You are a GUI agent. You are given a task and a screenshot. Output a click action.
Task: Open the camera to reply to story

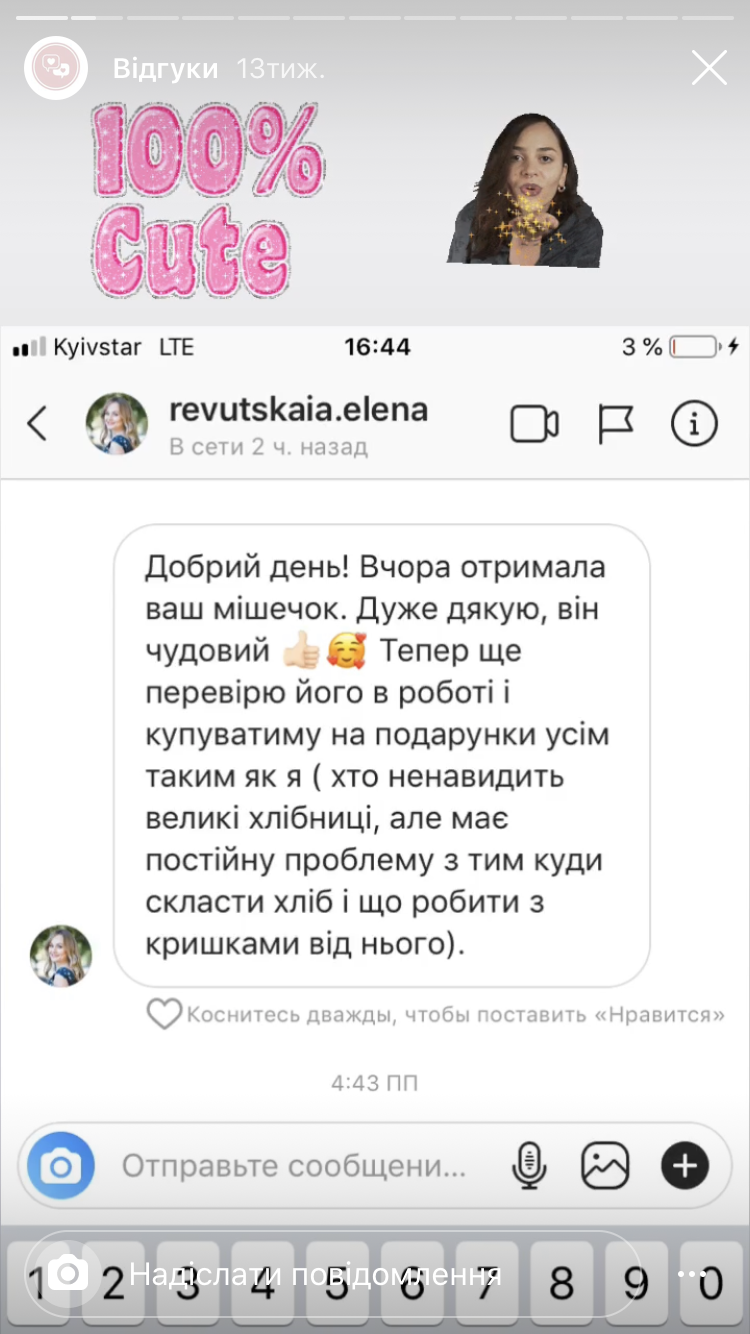[x=68, y=1273]
